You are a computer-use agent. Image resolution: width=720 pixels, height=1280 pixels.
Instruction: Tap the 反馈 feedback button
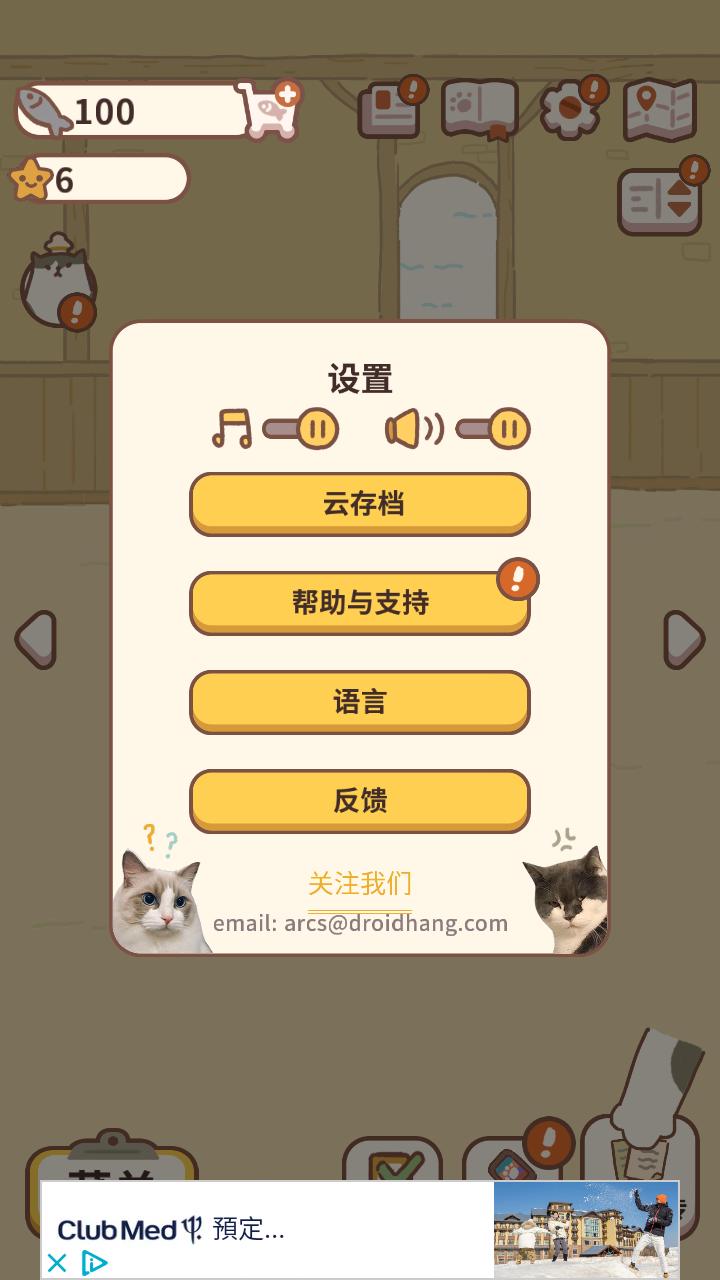pos(360,800)
